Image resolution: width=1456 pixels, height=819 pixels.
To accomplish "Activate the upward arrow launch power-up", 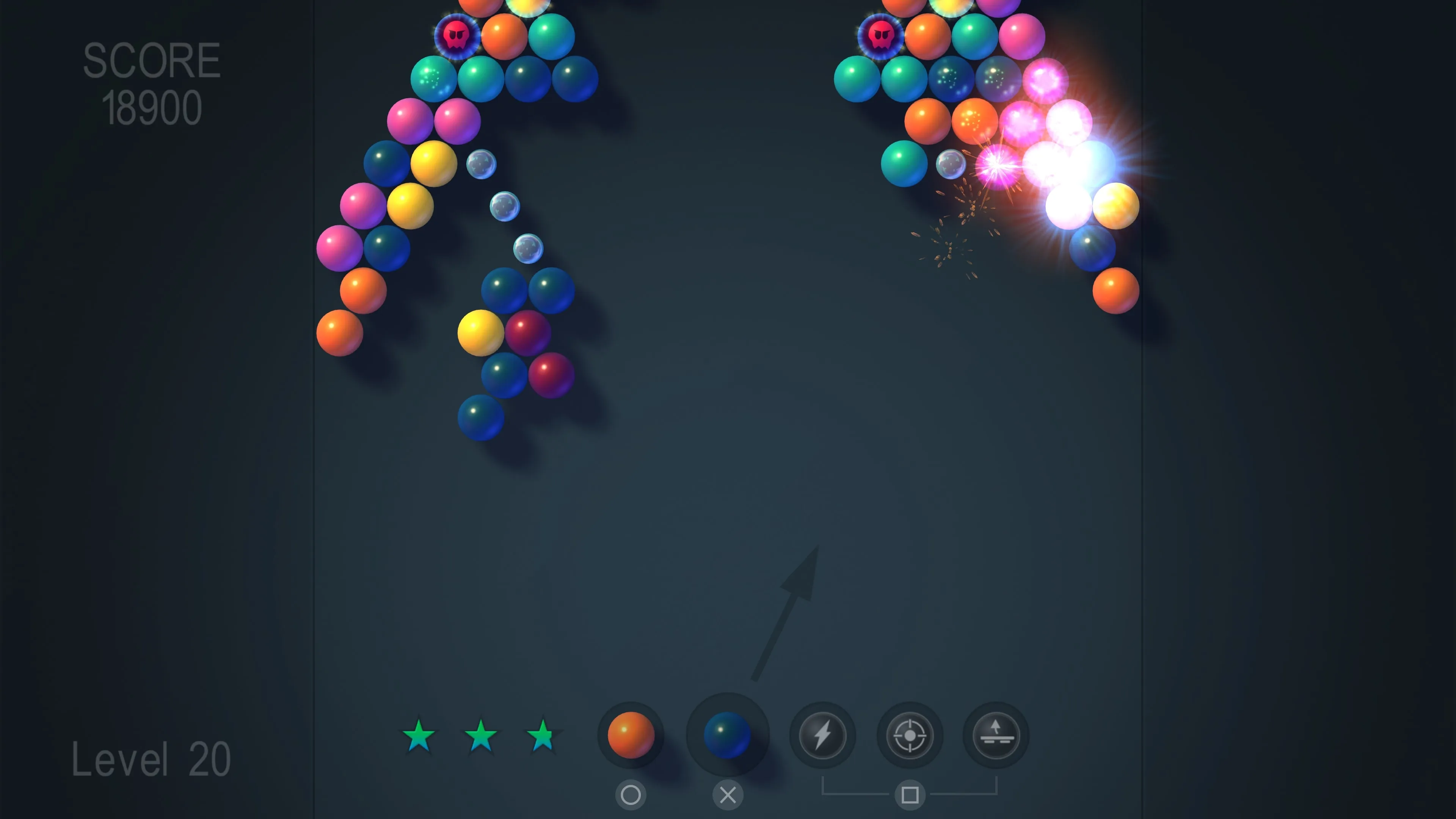I will (996, 735).
